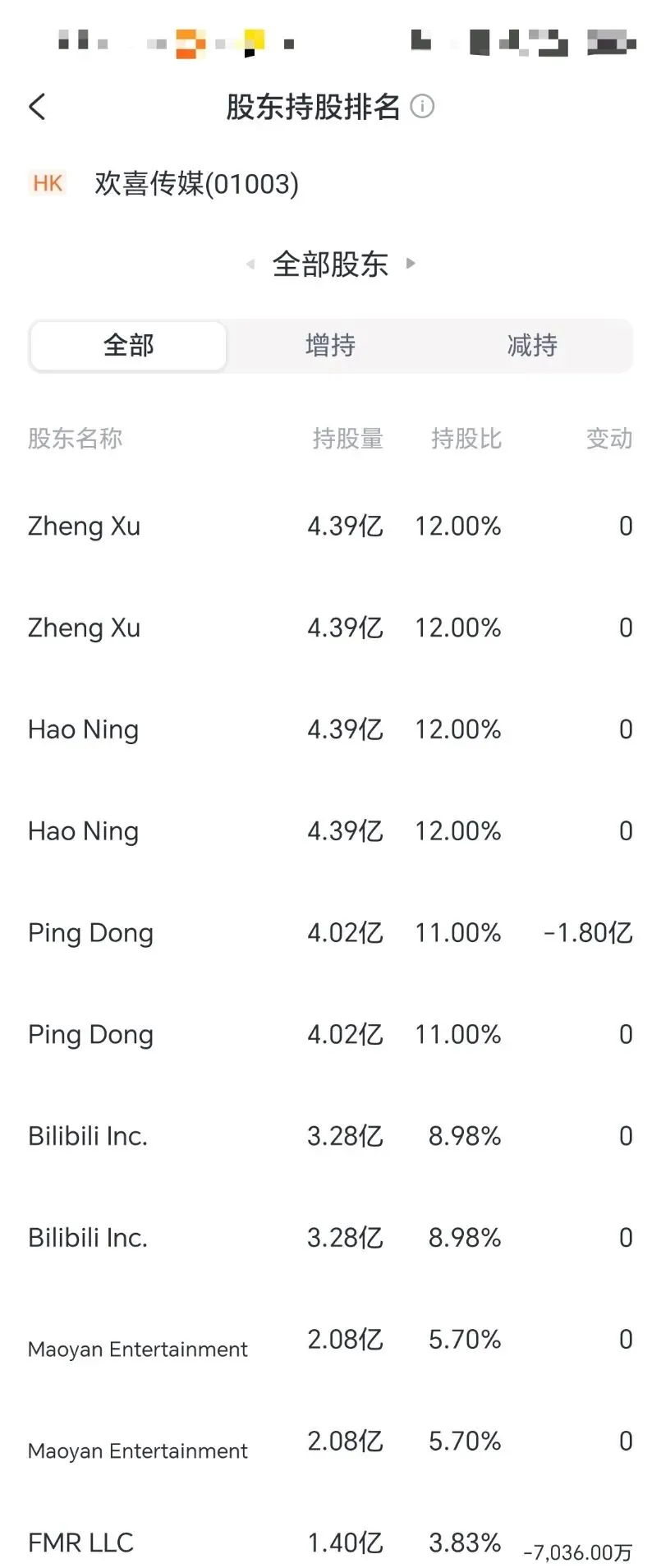Switch to previous shareholder type with left arrow
Screen dimensions: 661x1568
[x=250, y=264]
